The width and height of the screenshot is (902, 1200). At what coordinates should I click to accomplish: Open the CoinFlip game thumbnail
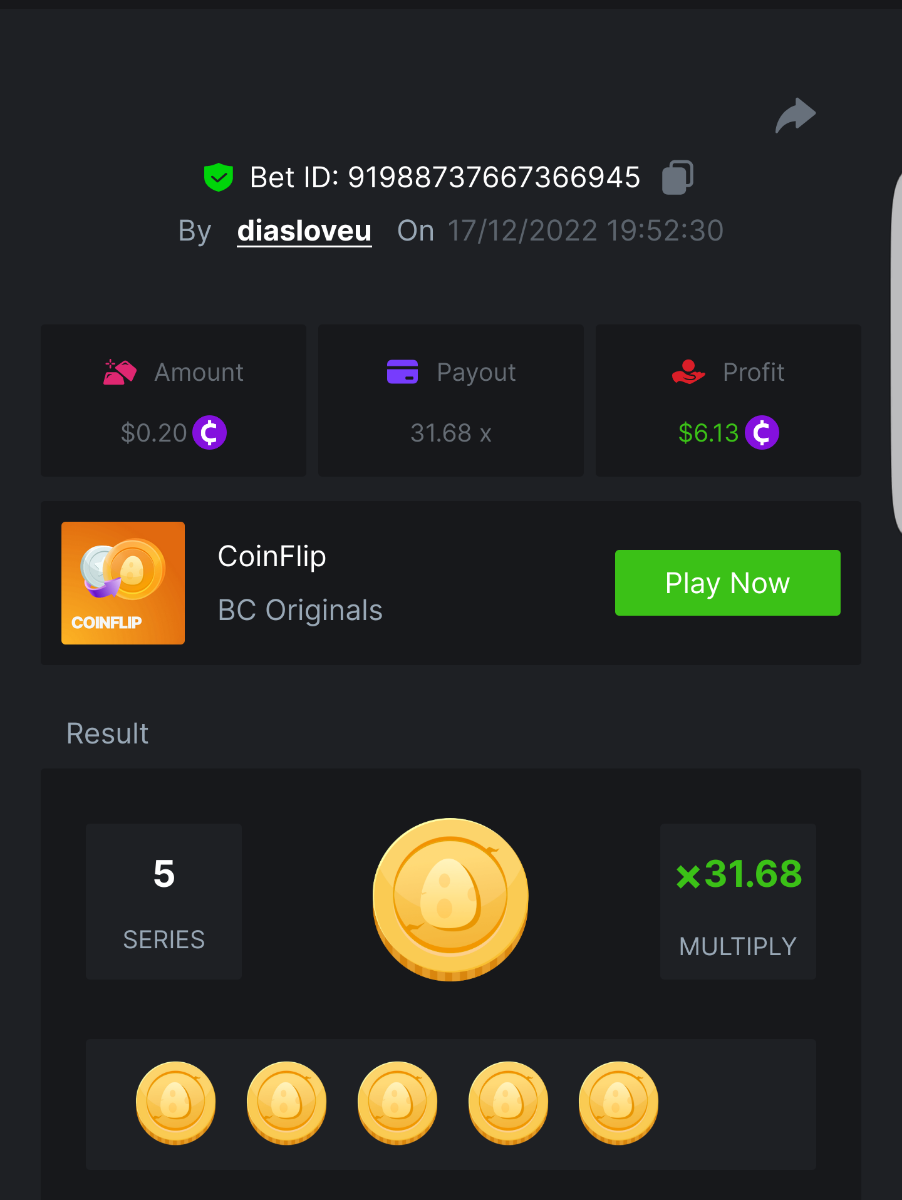tap(123, 583)
